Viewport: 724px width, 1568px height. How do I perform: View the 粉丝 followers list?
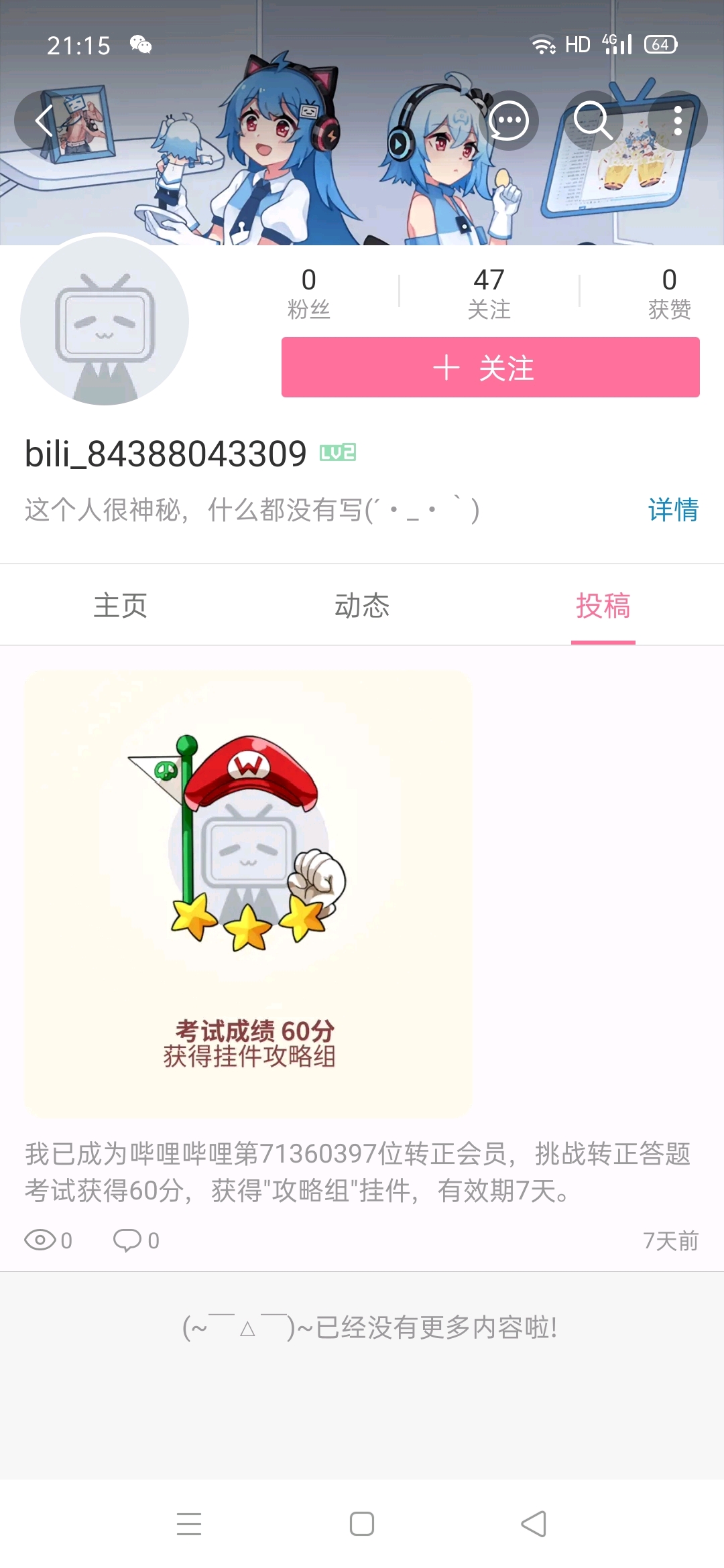click(308, 293)
